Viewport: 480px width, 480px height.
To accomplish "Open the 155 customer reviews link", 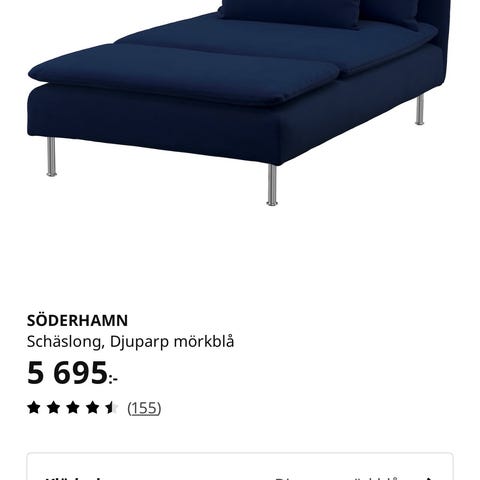I will pos(144,408).
